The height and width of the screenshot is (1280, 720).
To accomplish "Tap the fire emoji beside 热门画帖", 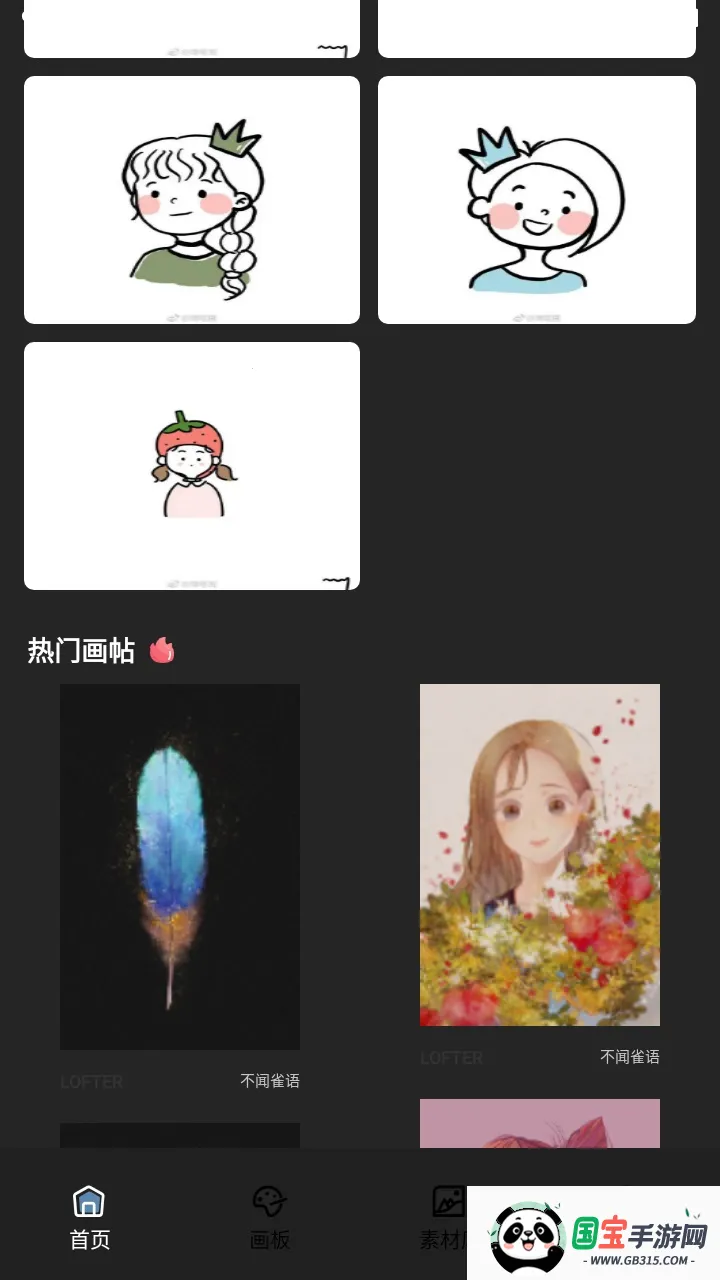I will click(x=158, y=649).
